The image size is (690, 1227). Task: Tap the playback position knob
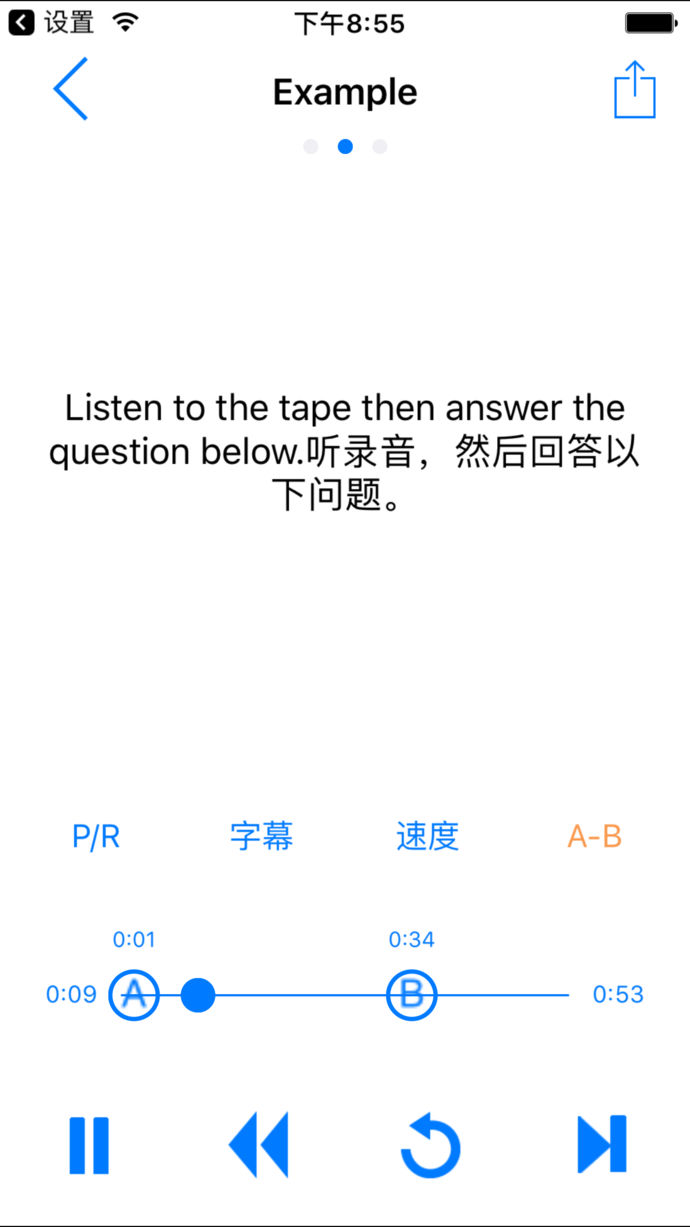[x=198, y=994]
